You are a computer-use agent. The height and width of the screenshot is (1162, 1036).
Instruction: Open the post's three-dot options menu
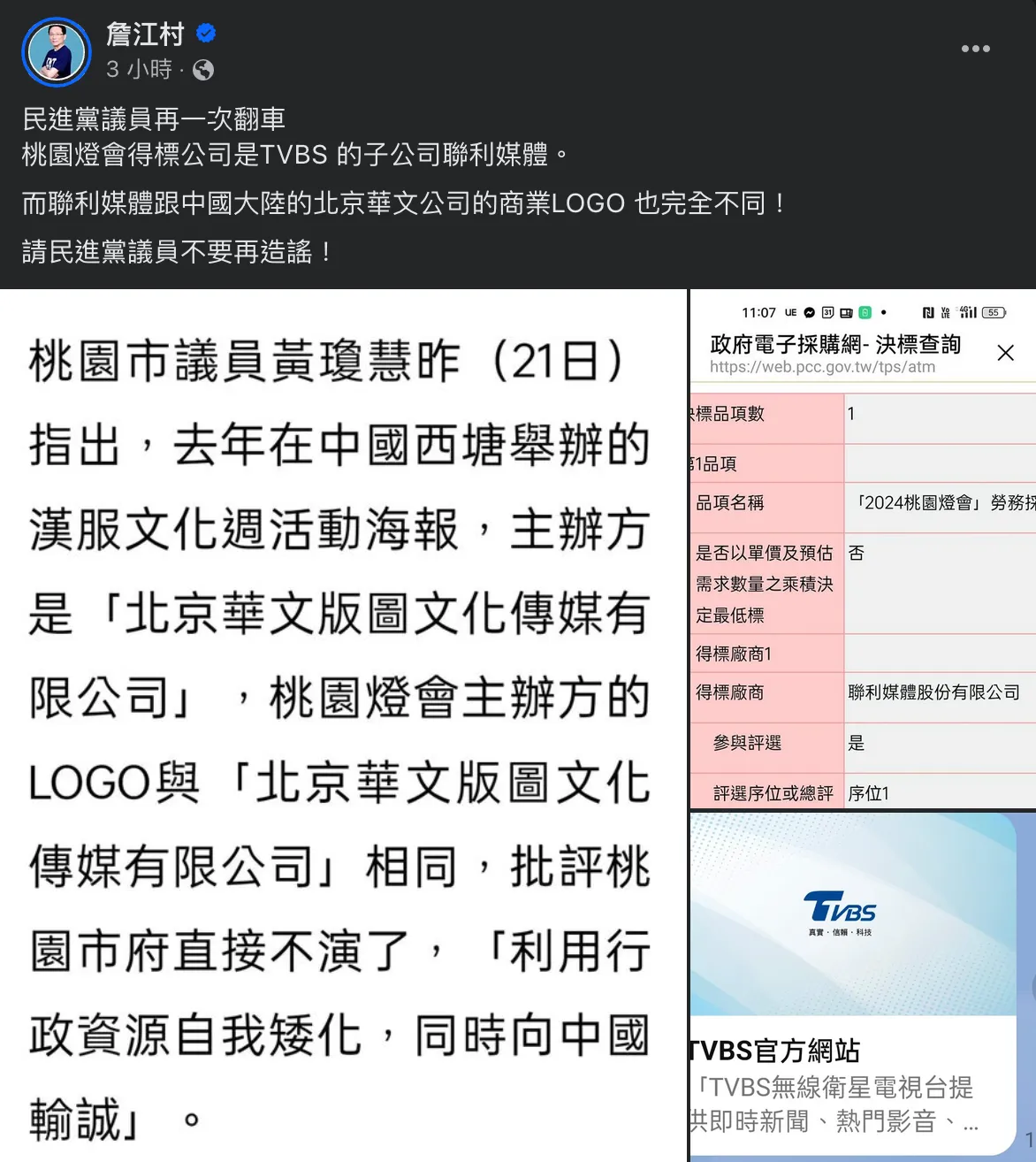[x=975, y=49]
